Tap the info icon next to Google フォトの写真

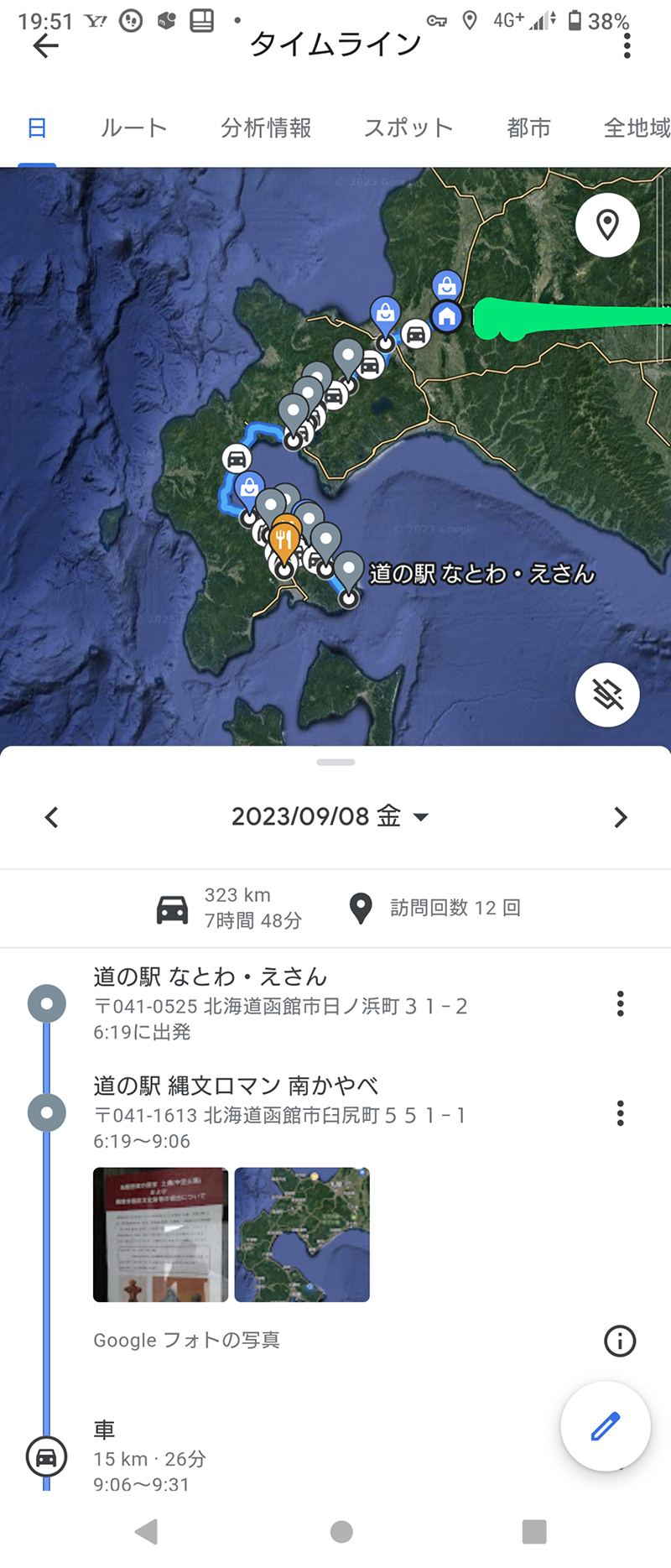point(620,1341)
